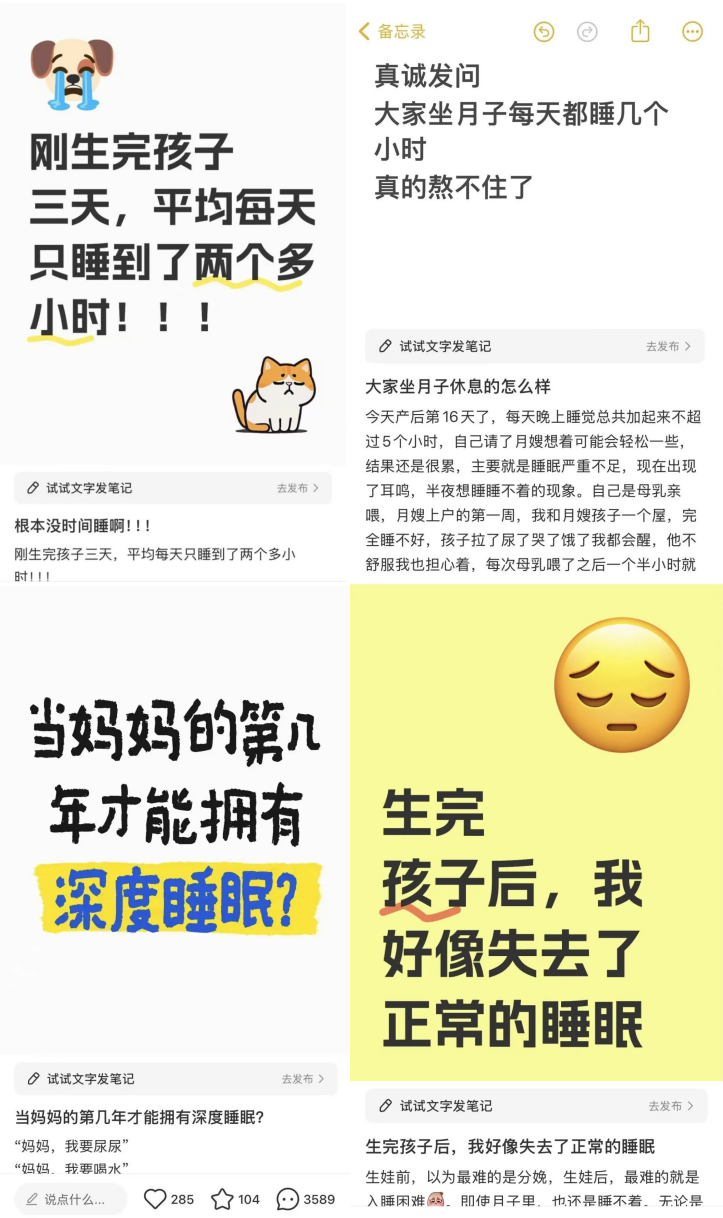
Task: Like this post with 285 likes
Action: [155, 1199]
